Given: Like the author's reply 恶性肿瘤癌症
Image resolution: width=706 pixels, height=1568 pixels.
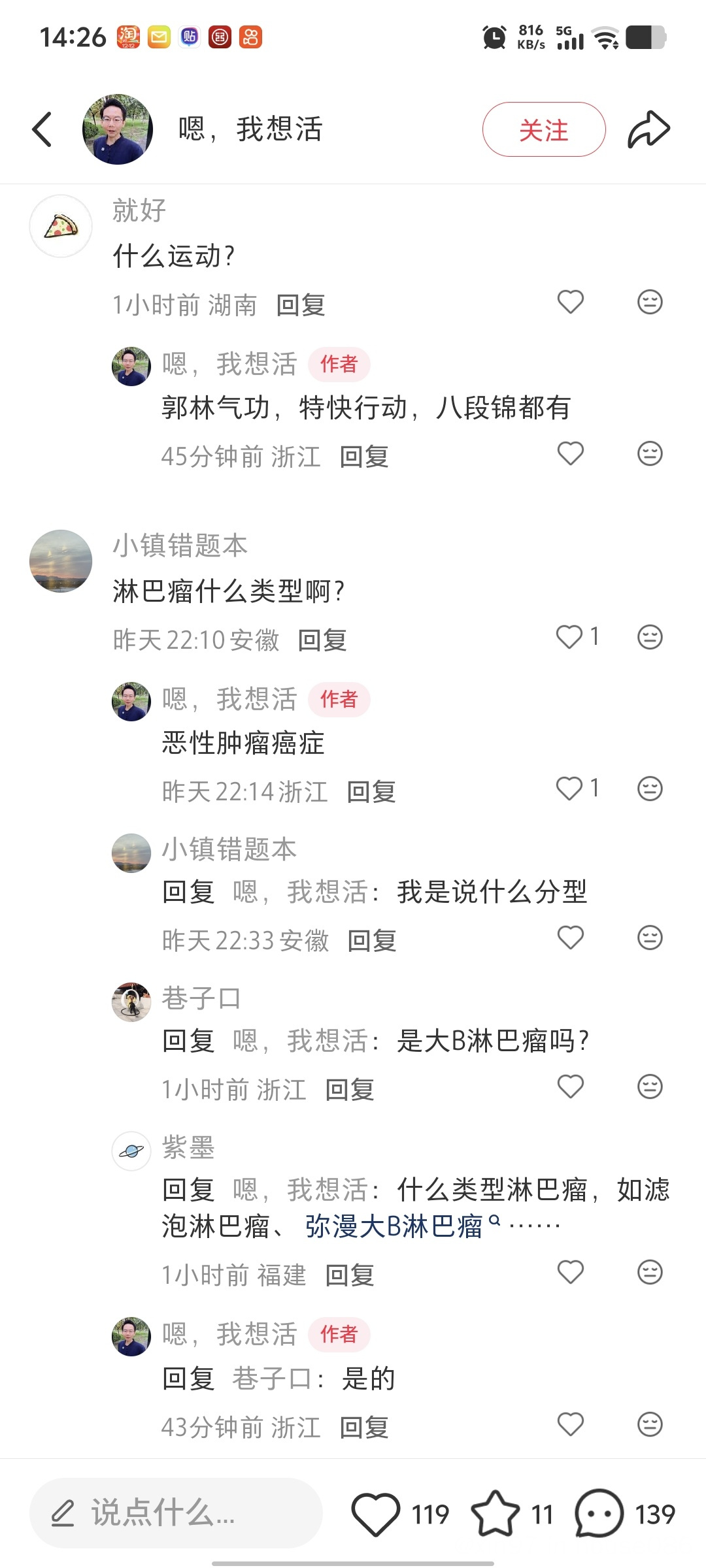Looking at the screenshot, I should (x=570, y=789).
